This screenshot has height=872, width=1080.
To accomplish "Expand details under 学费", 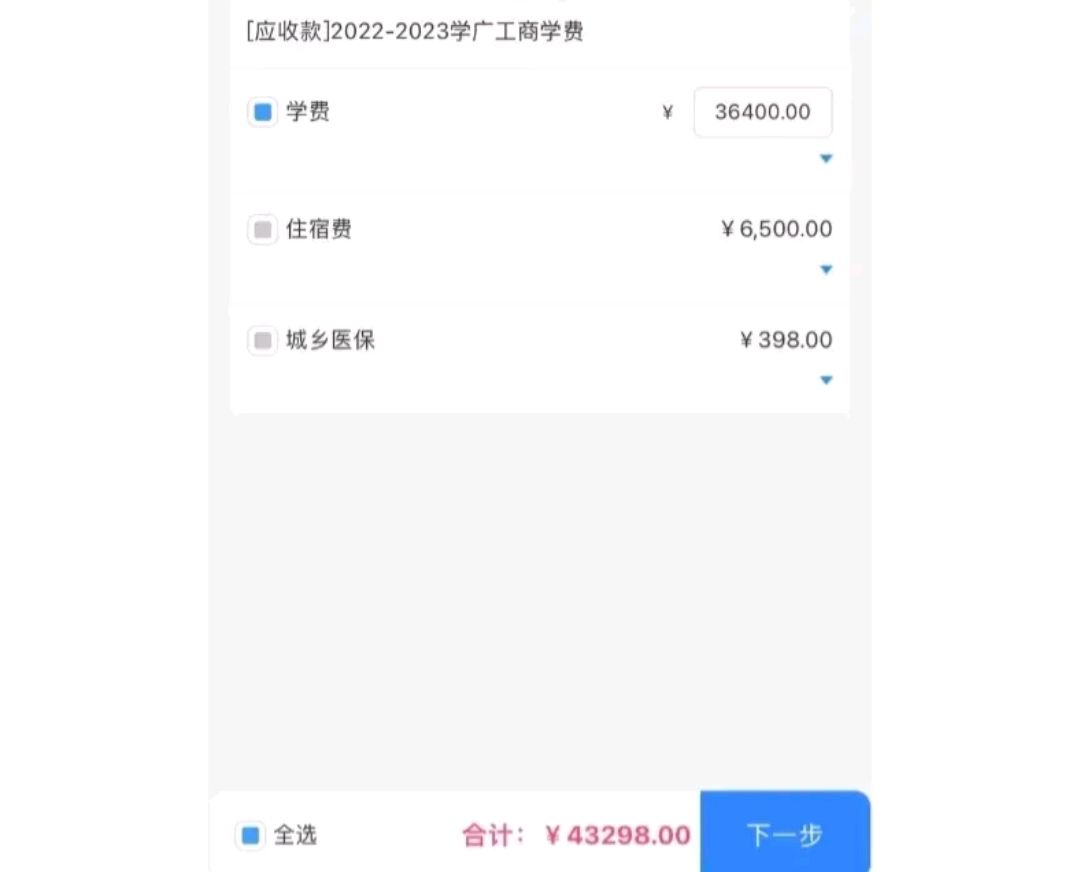I will coord(826,159).
